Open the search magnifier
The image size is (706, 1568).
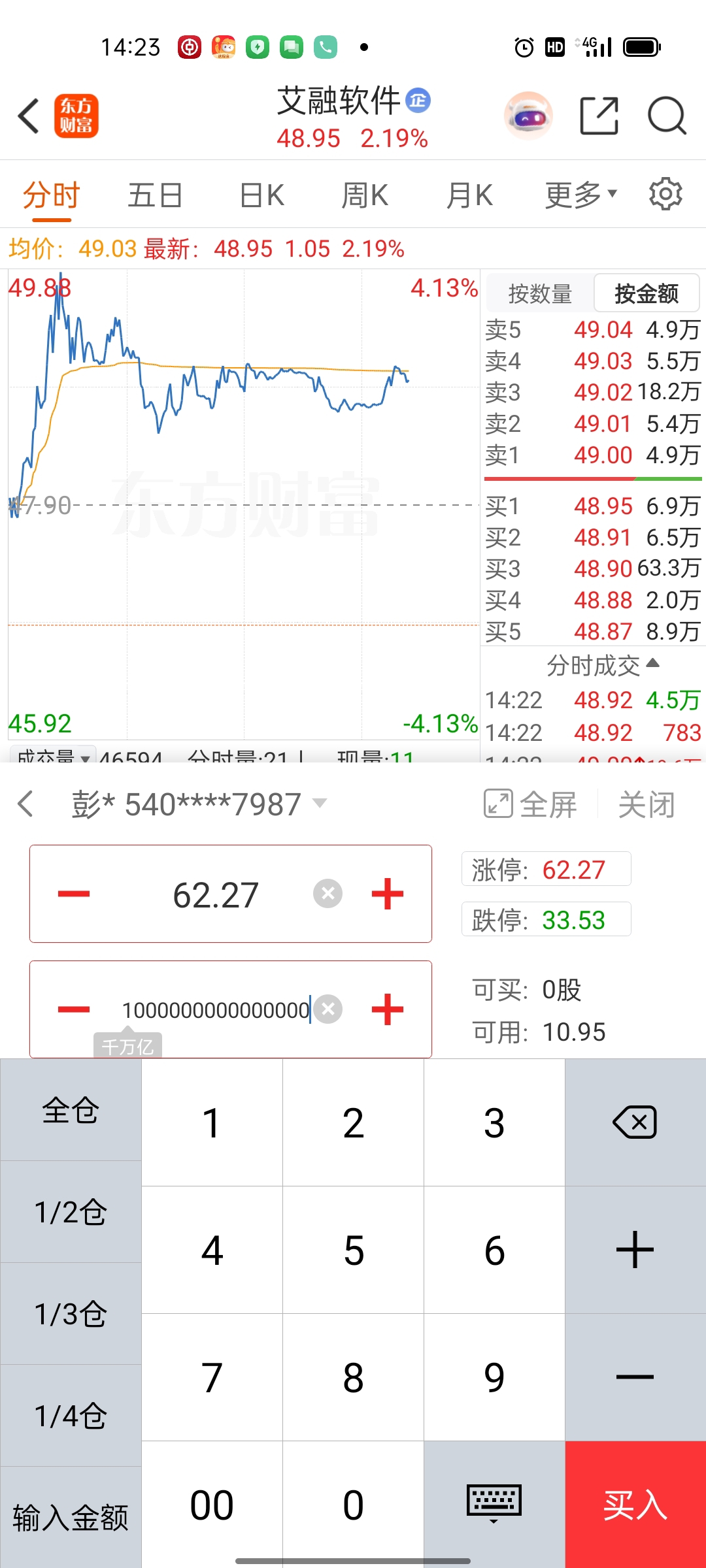point(666,116)
